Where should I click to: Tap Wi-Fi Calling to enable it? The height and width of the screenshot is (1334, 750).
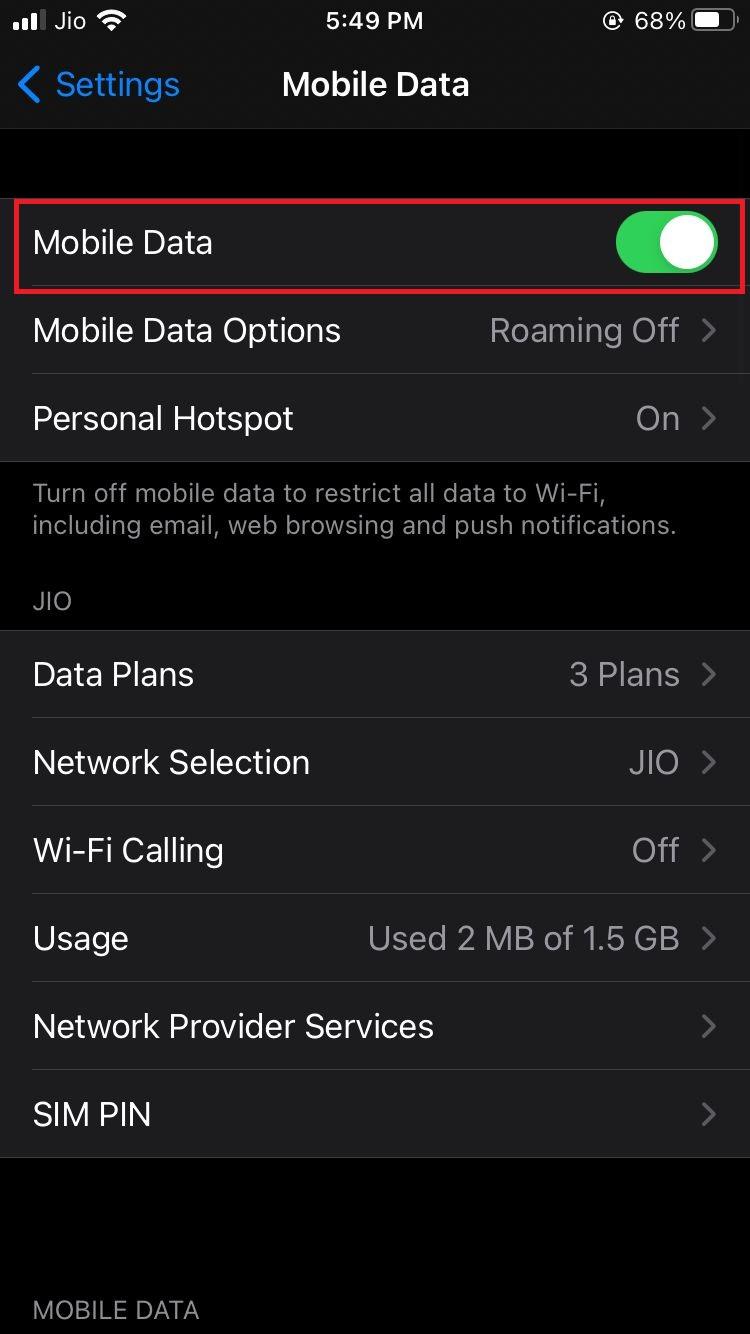[x=375, y=850]
